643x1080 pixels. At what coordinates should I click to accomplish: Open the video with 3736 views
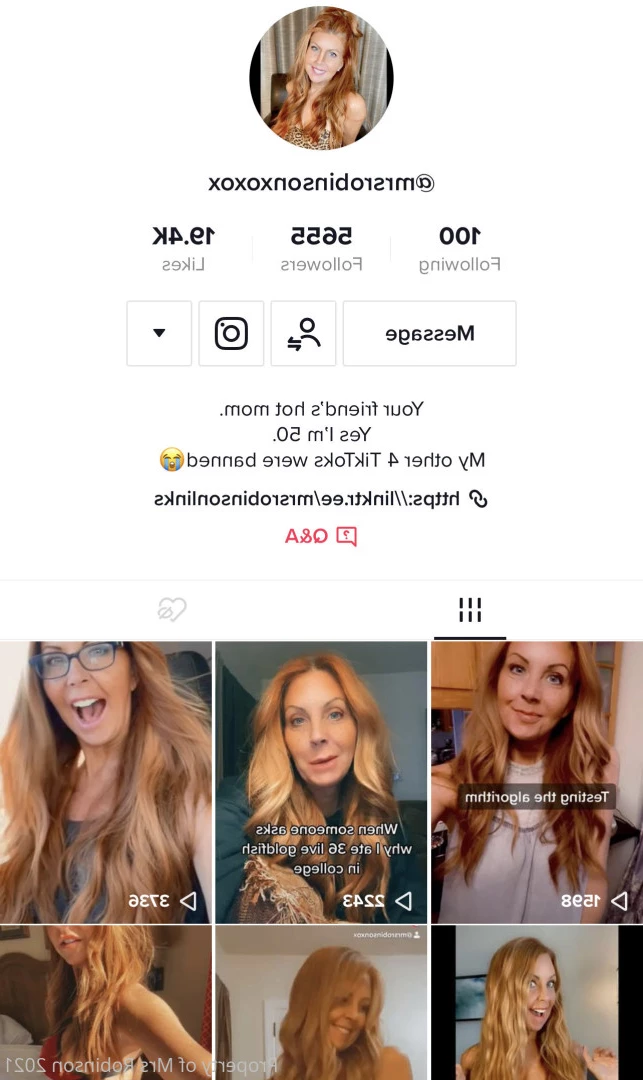105,782
